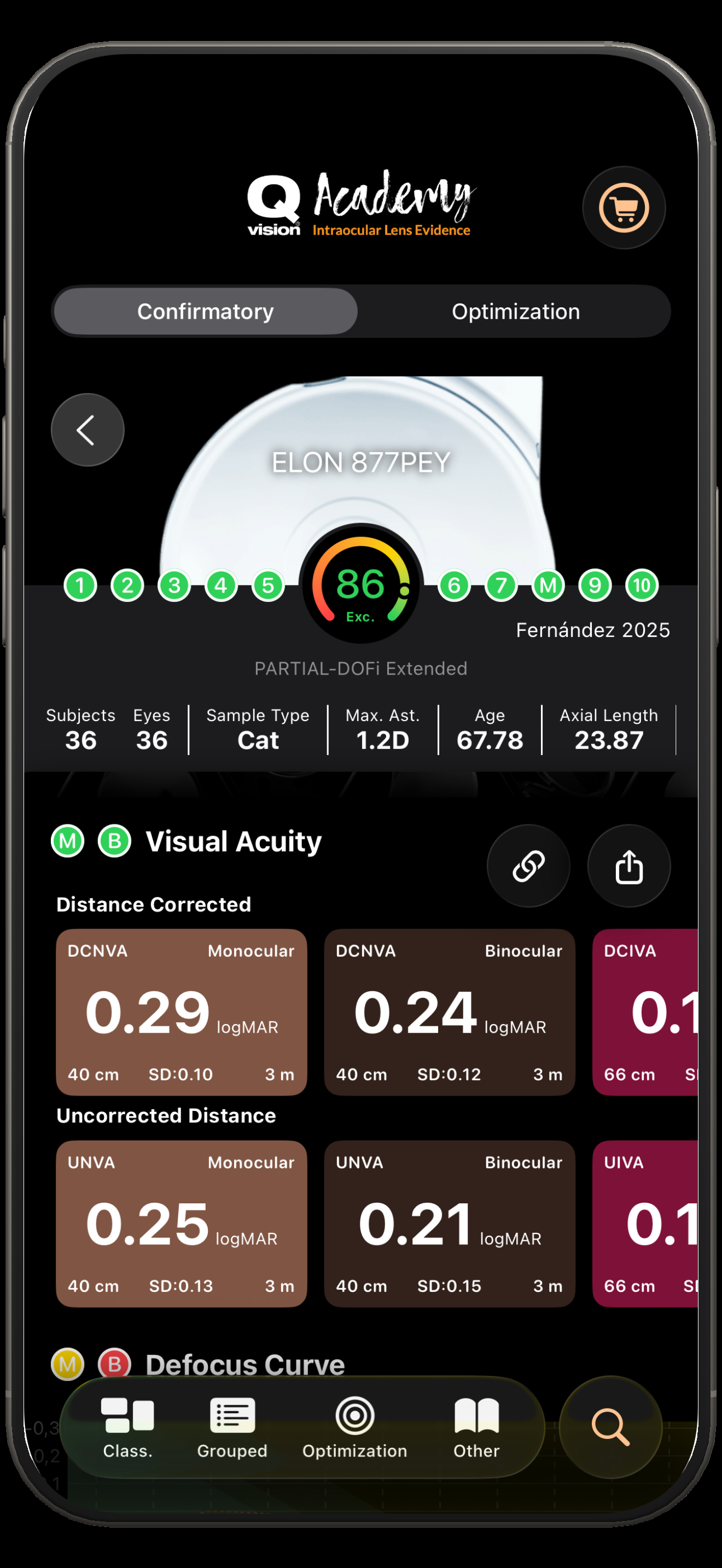Open the shopping cart
Image resolution: width=722 pixels, height=1568 pixels.
tap(624, 208)
